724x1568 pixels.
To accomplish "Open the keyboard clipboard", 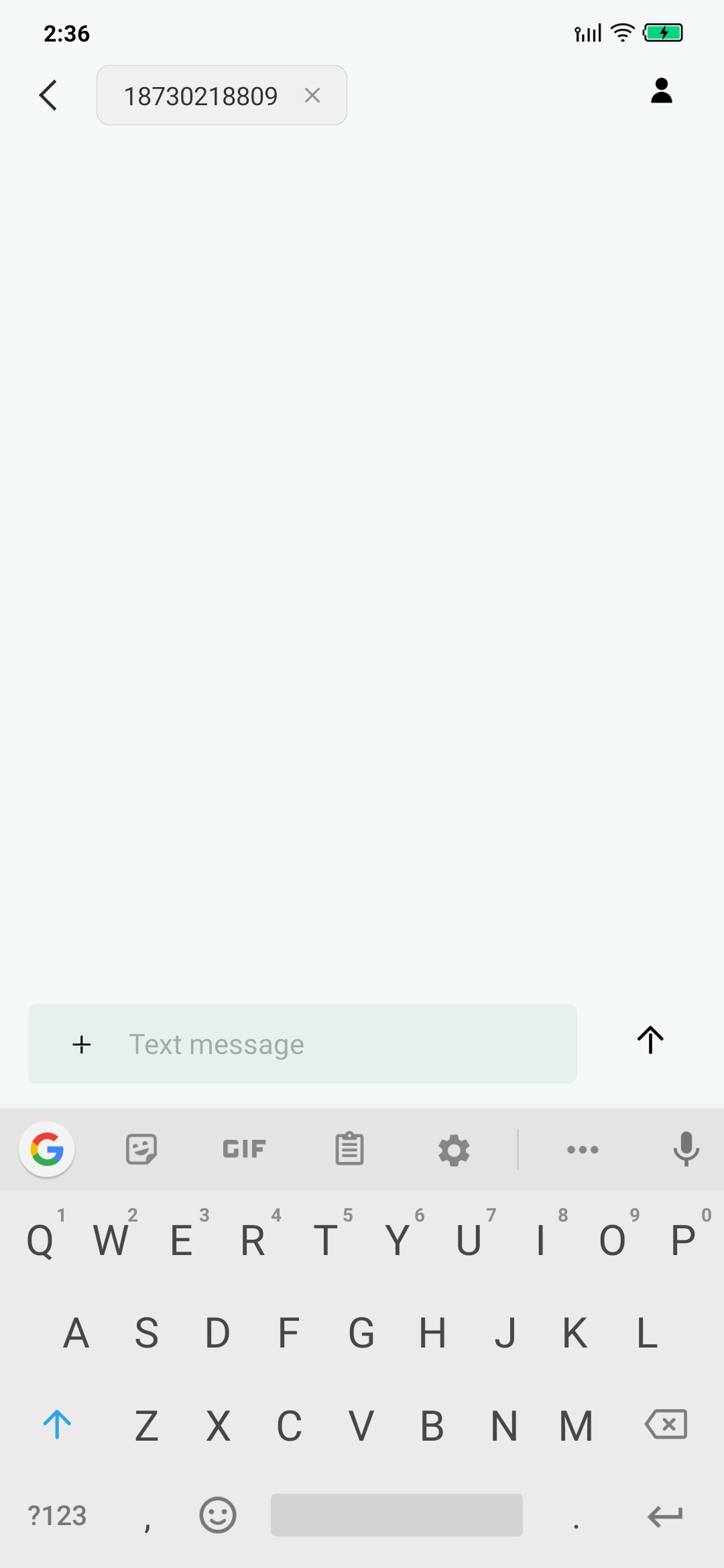I will click(349, 1149).
